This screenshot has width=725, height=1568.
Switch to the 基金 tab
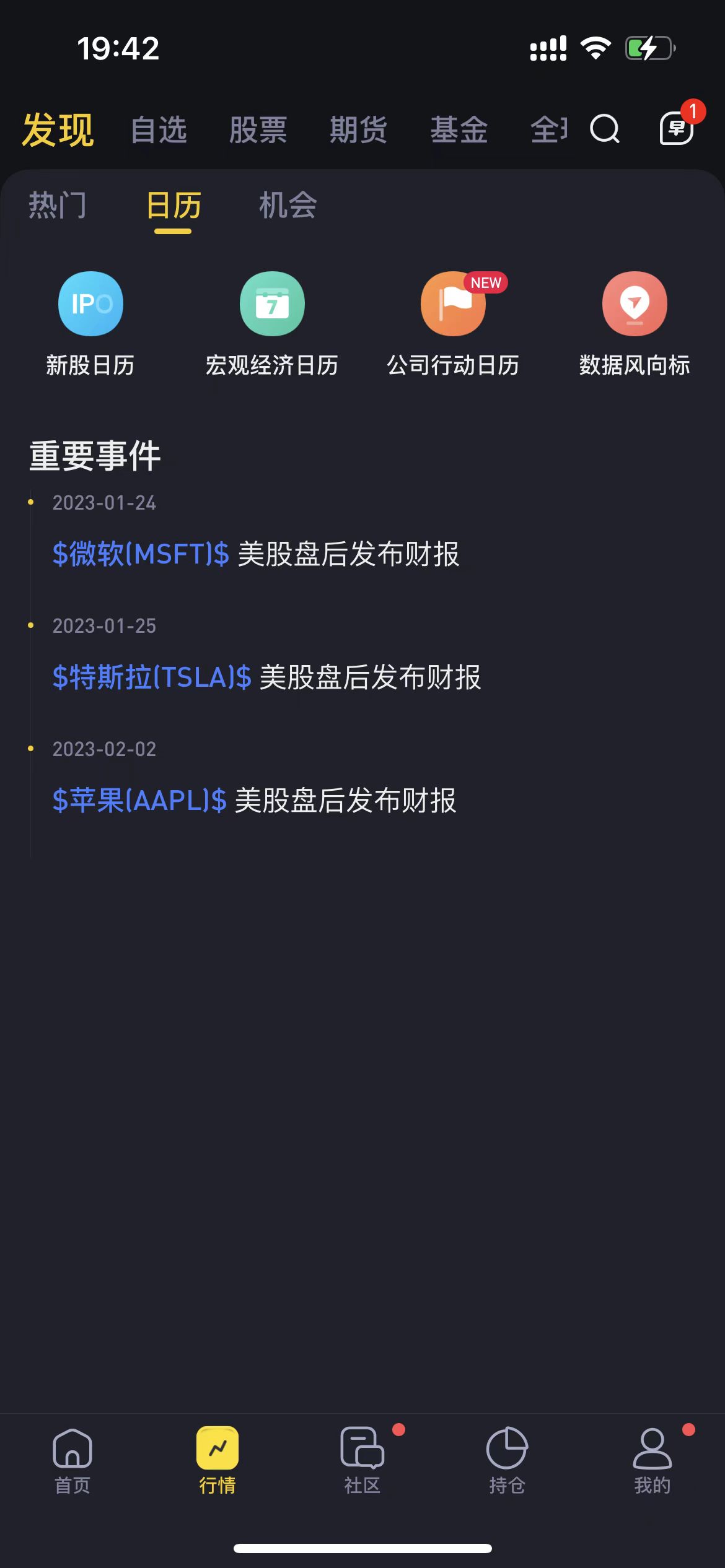(x=459, y=130)
